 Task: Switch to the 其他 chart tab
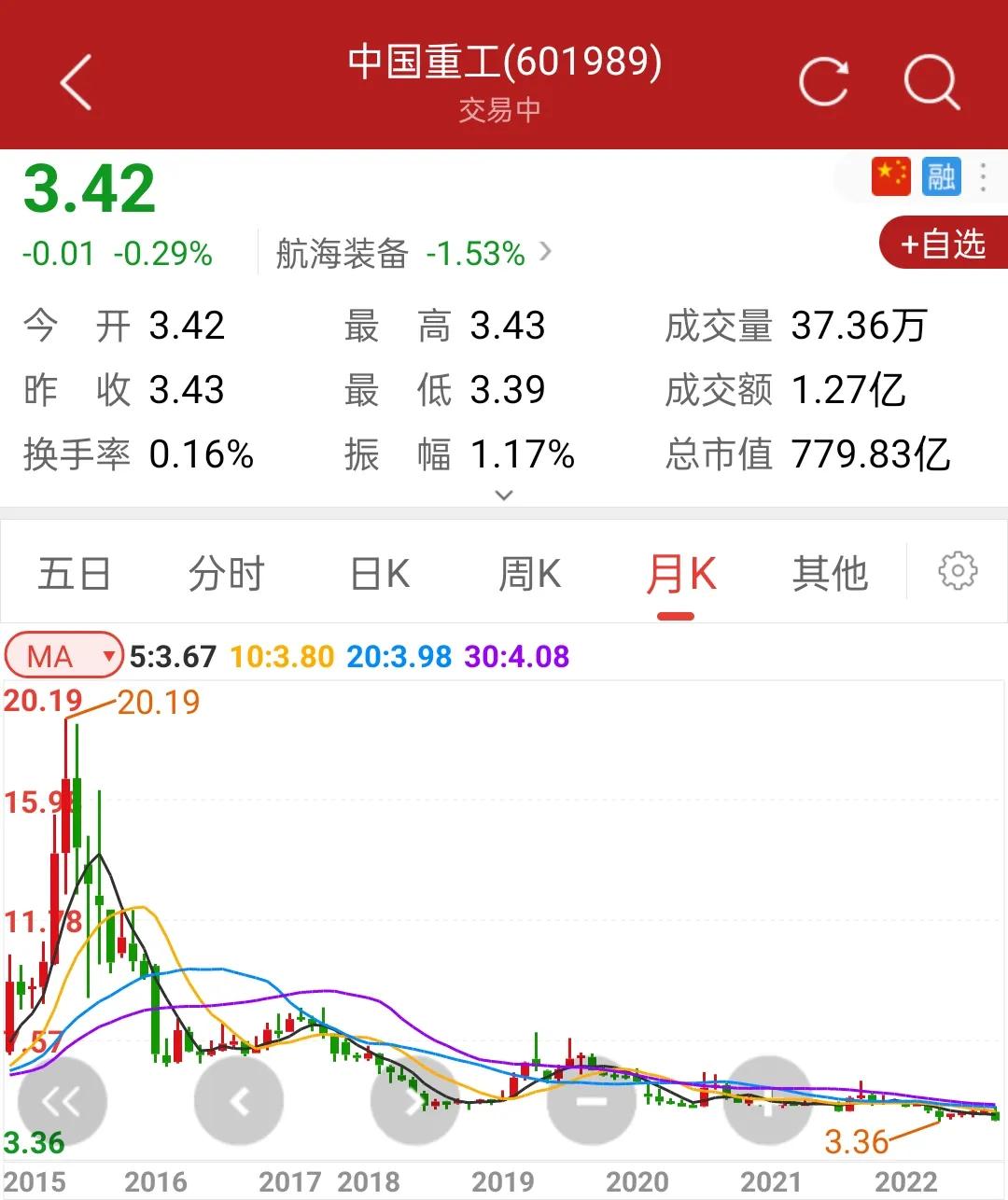tap(830, 573)
